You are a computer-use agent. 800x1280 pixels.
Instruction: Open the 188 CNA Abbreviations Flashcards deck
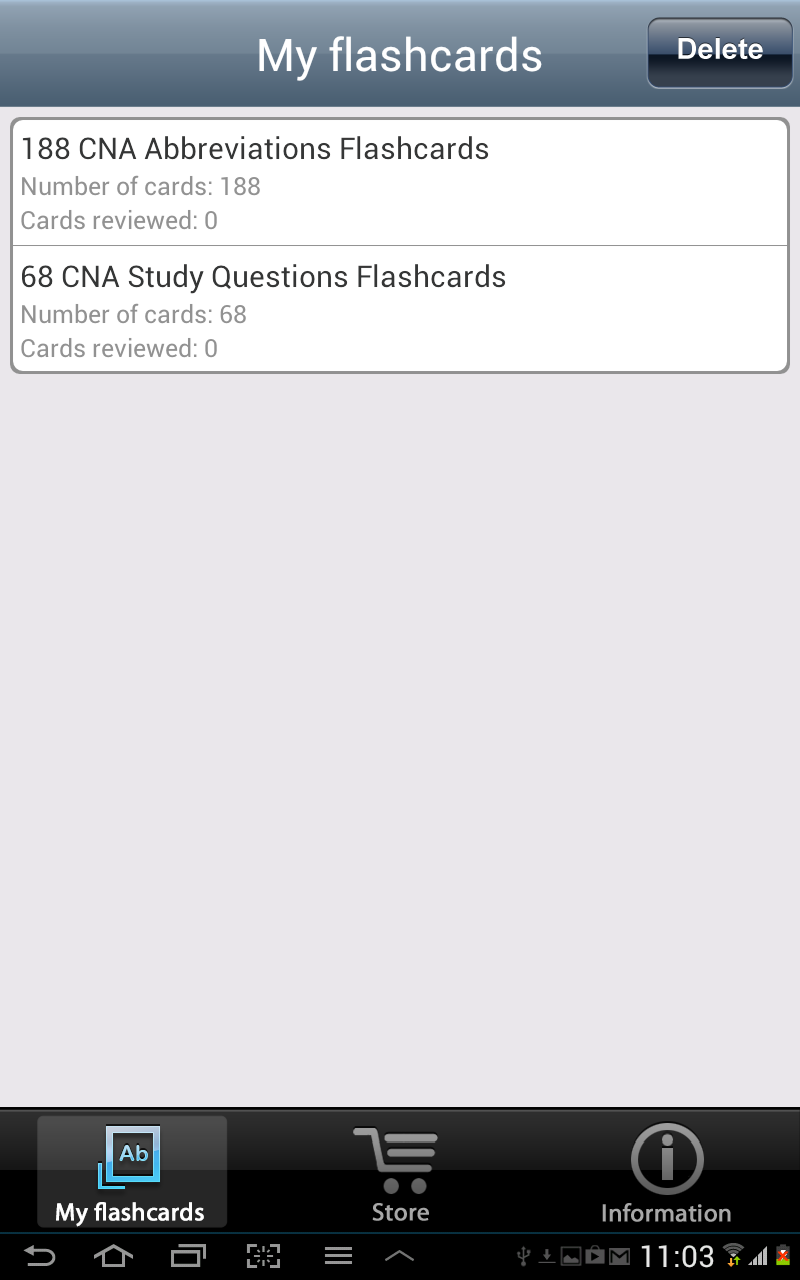point(399,180)
